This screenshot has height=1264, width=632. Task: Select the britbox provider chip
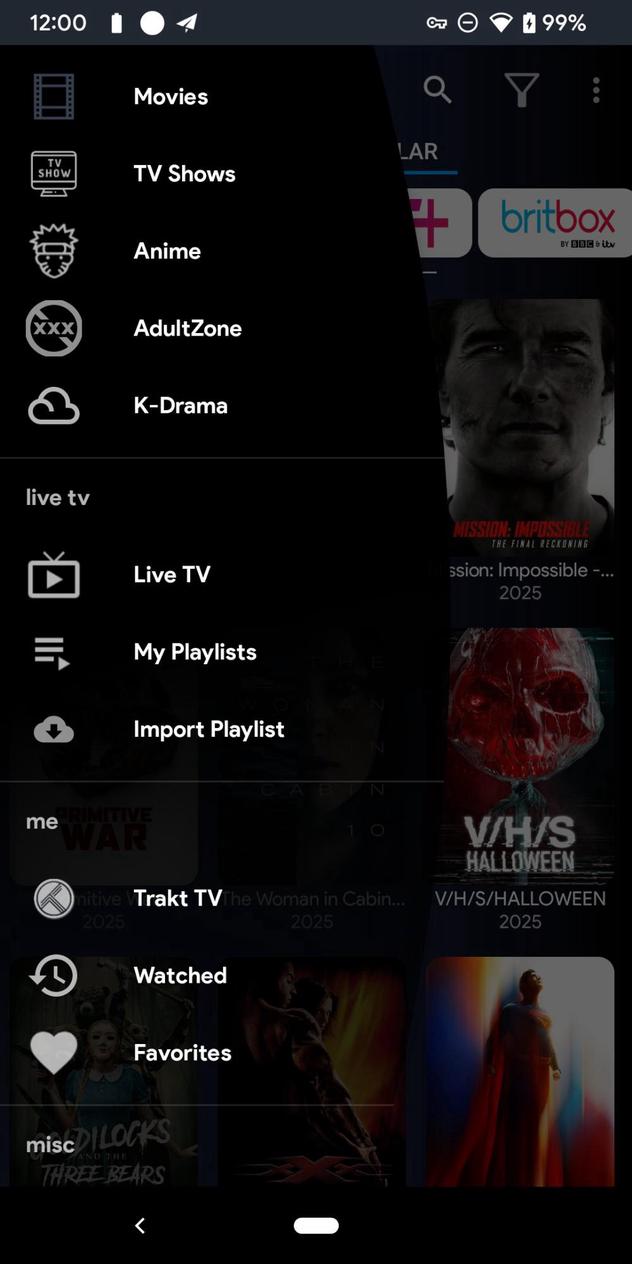(556, 222)
